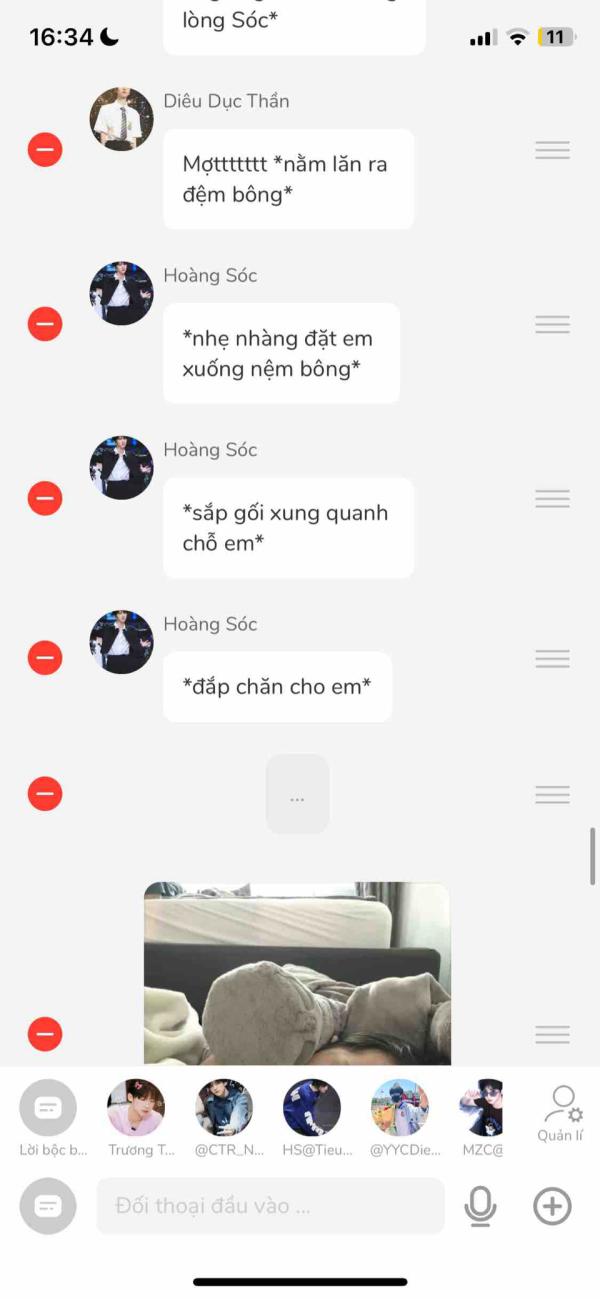
Task: Delete the "sắp gối xung quanh chỗ em" message
Action: [x=44, y=498]
